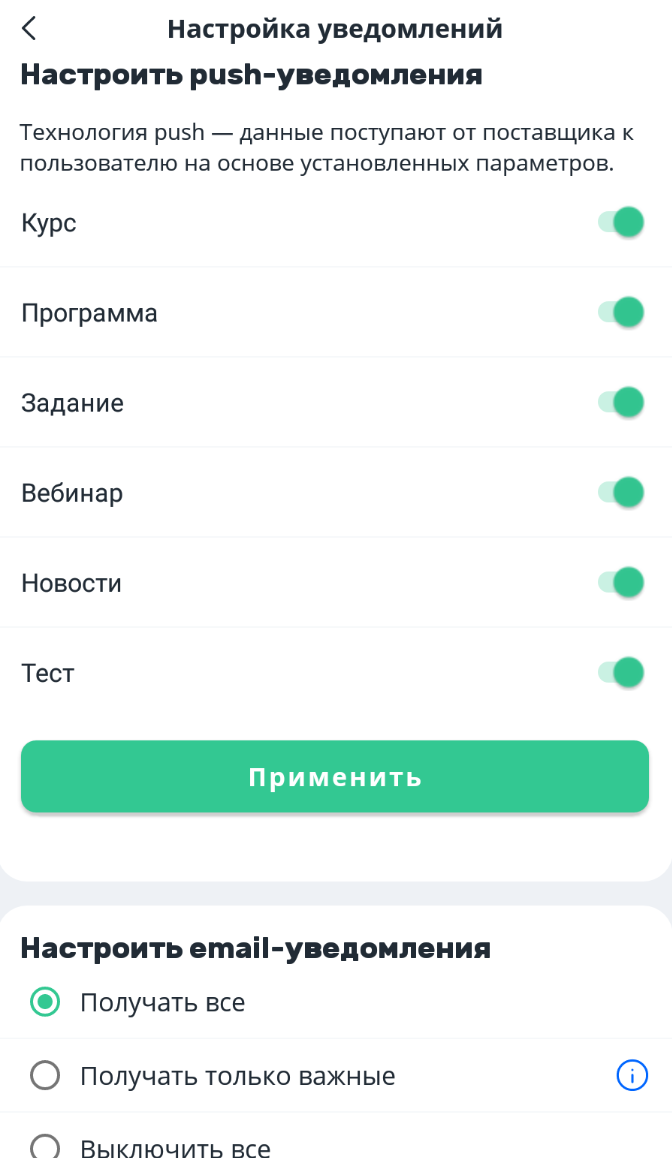Viewport: 672px width, 1158px height.
Task: Toggle the Тест notification switch
Action: coord(620,672)
